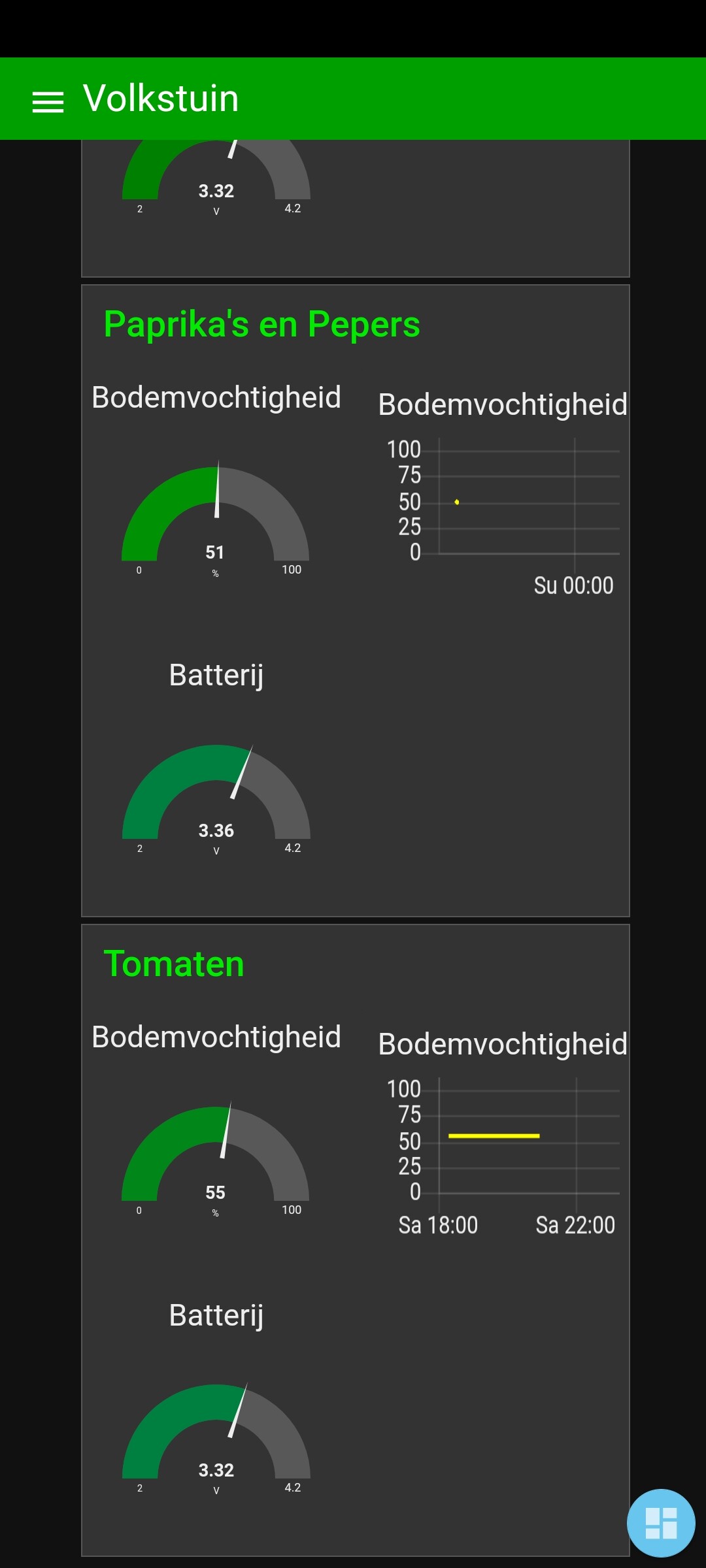Open the hamburger navigation menu

pos(48,102)
